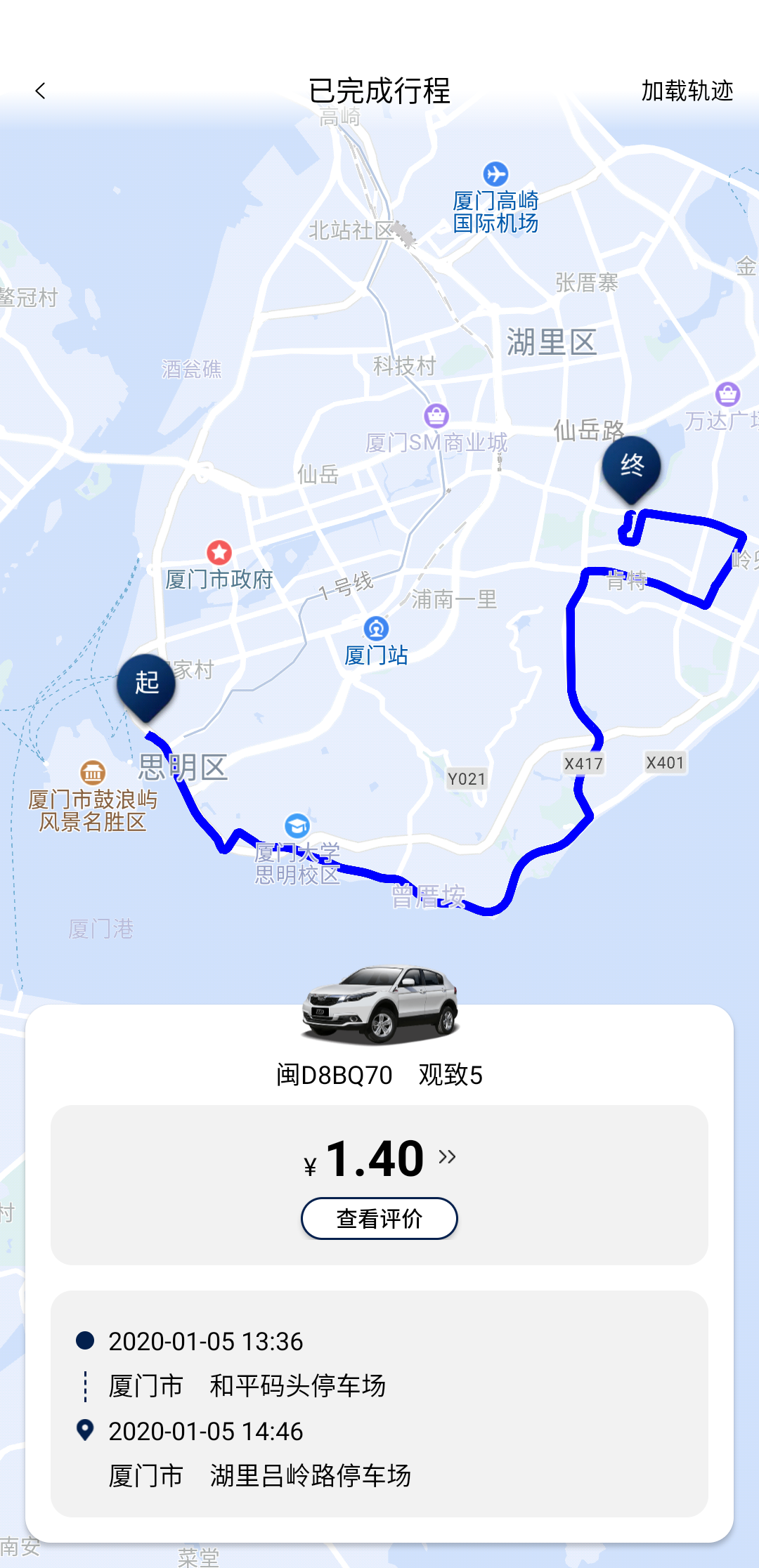Tap the 起 start marker on the map
The height and width of the screenshot is (1568, 759).
click(x=146, y=687)
